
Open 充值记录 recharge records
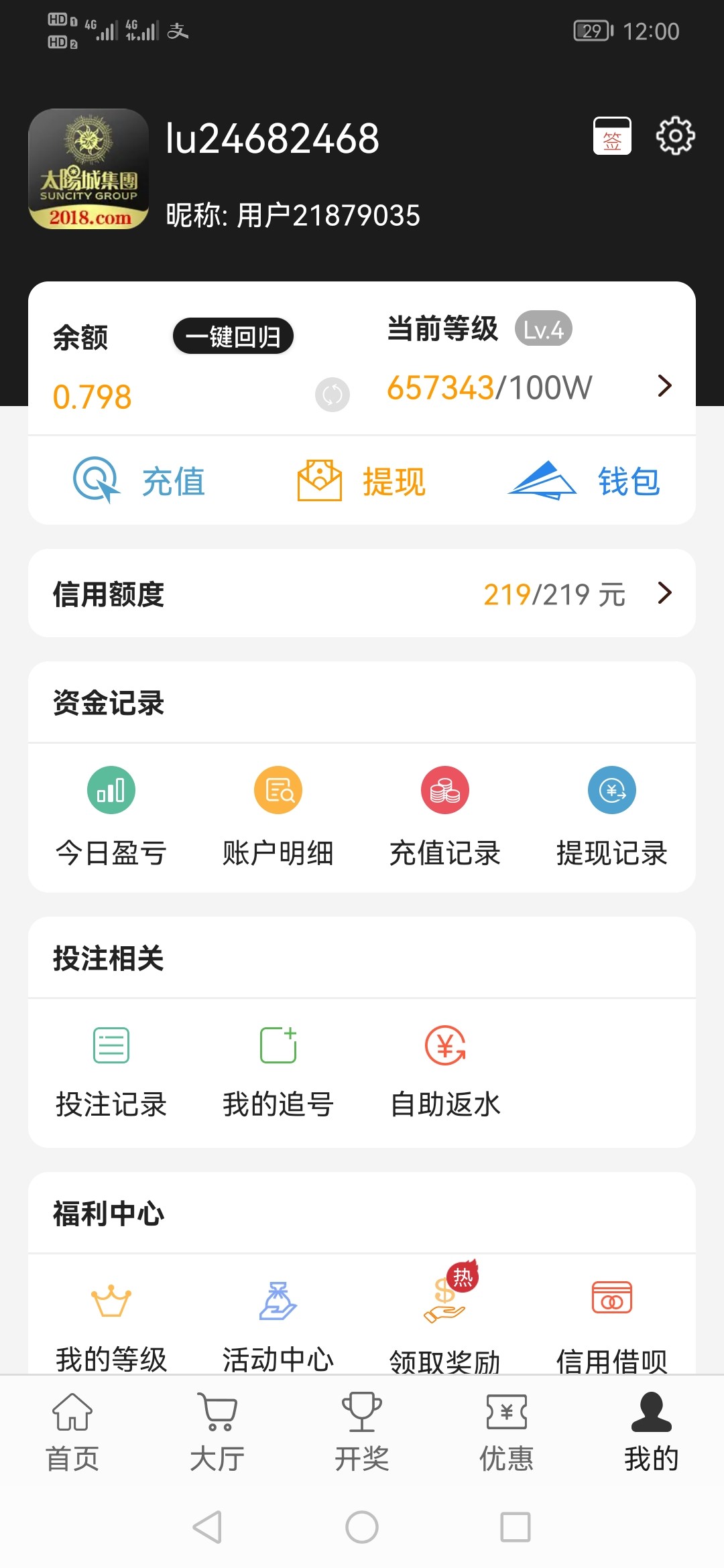point(445,816)
